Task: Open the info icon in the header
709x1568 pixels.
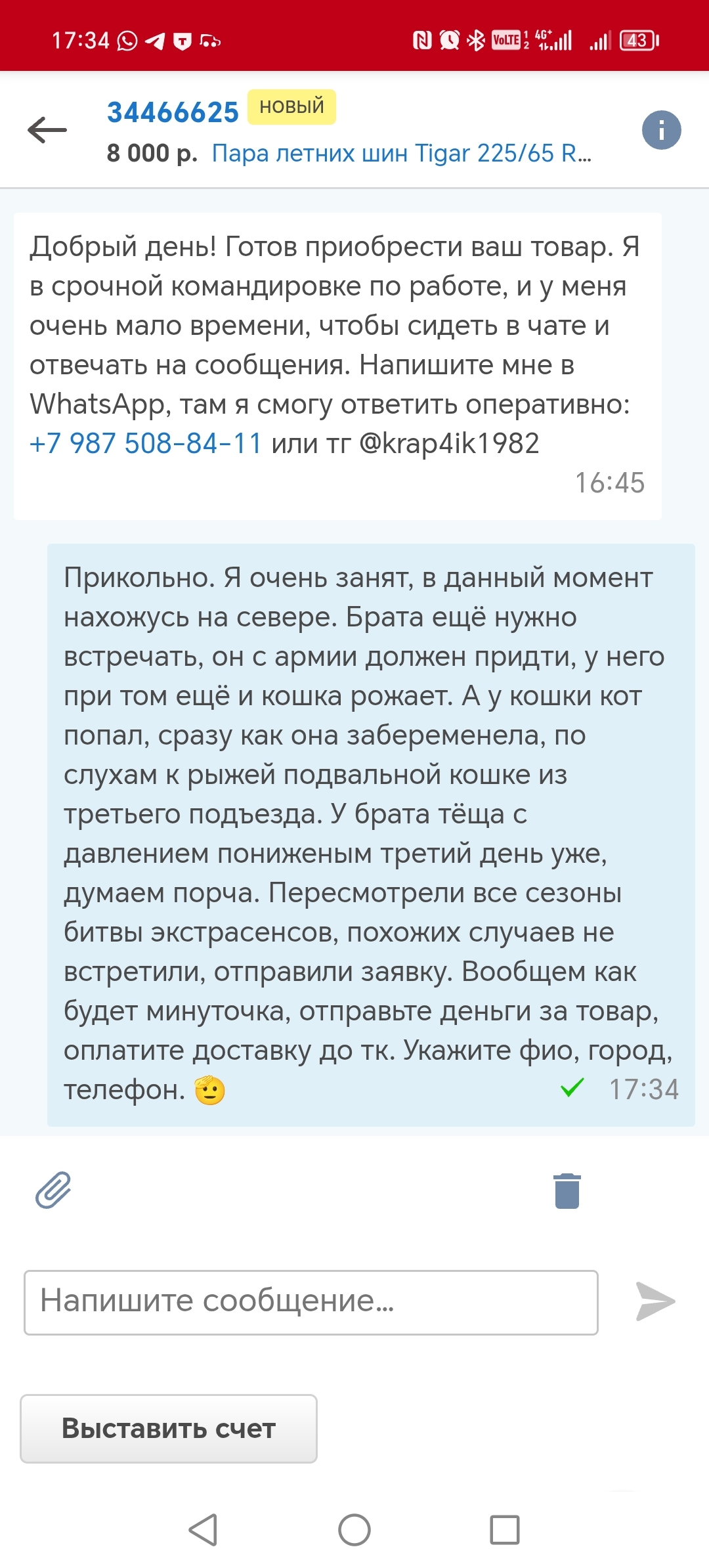Action: coord(661,130)
